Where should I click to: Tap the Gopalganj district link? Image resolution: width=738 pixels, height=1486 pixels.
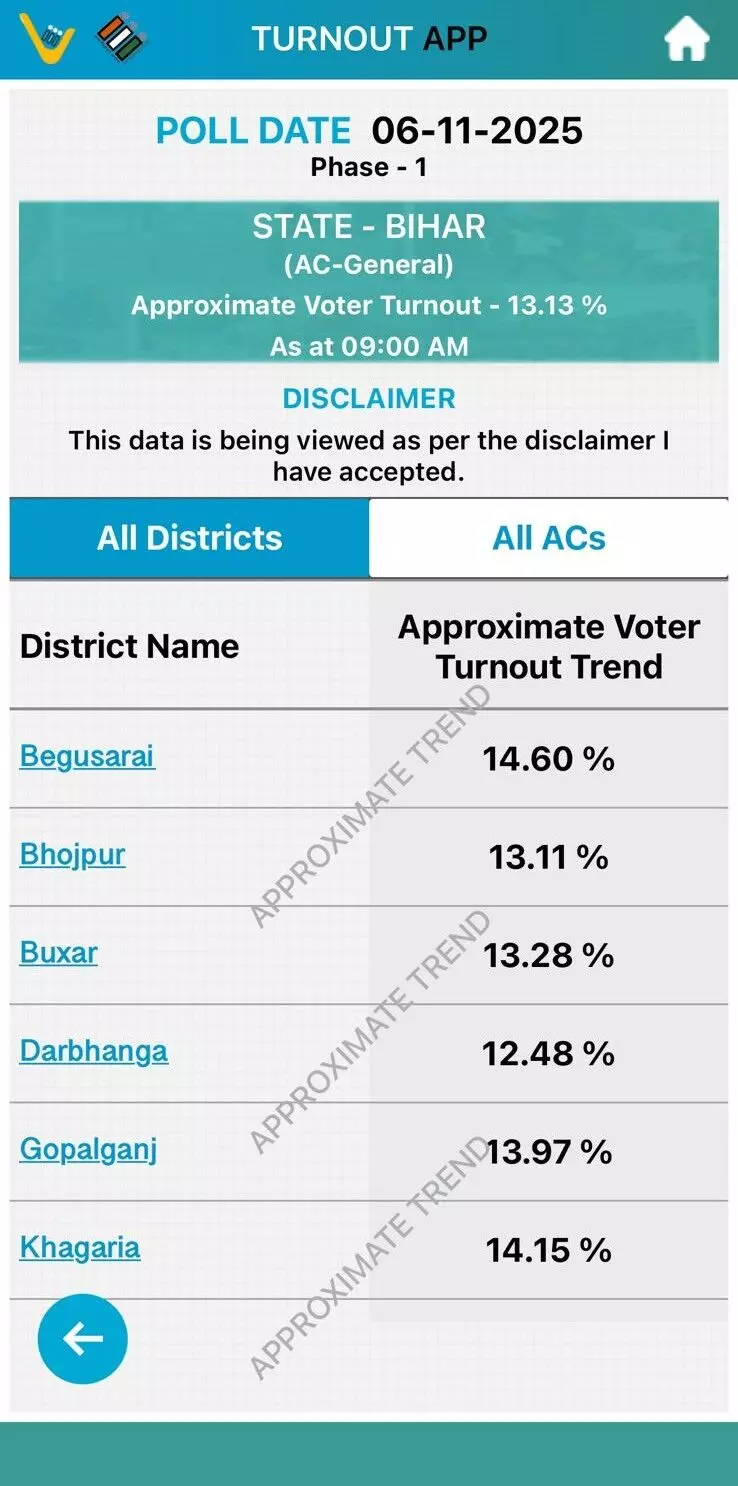[x=88, y=1149]
